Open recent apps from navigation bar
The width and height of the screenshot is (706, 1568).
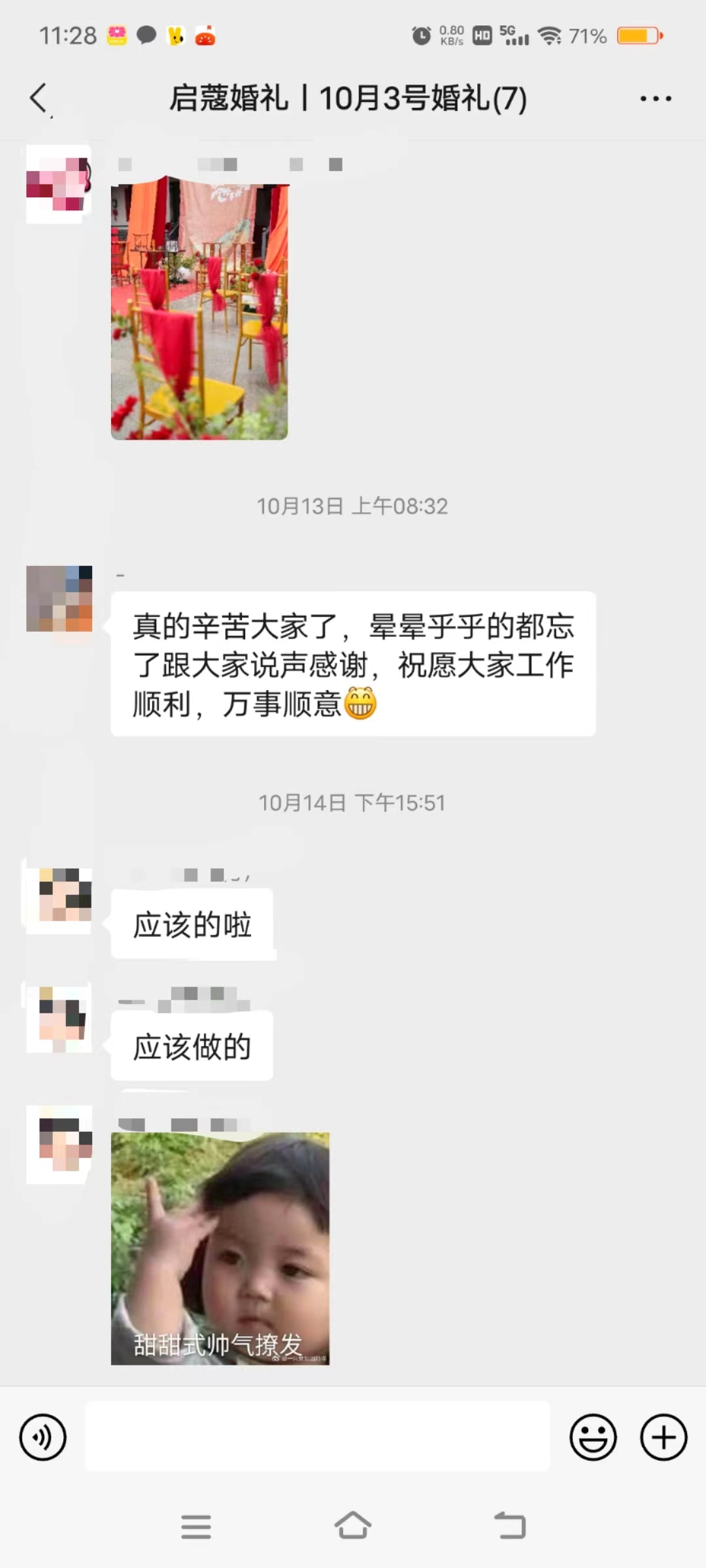tap(195, 1526)
